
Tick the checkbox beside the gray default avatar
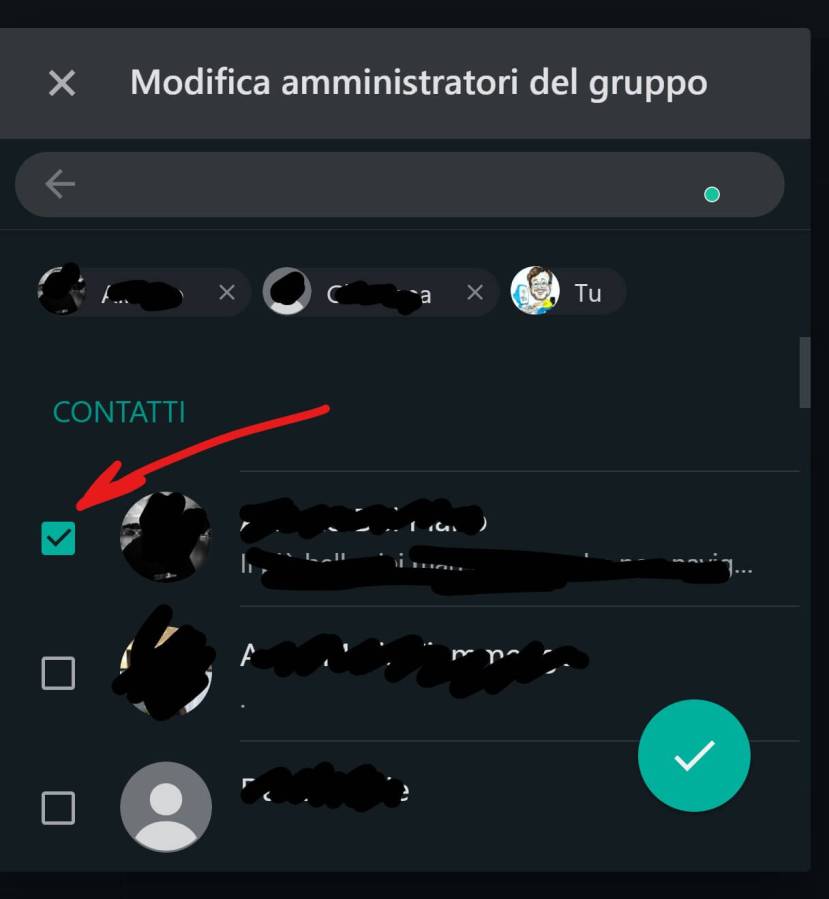(58, 807)
